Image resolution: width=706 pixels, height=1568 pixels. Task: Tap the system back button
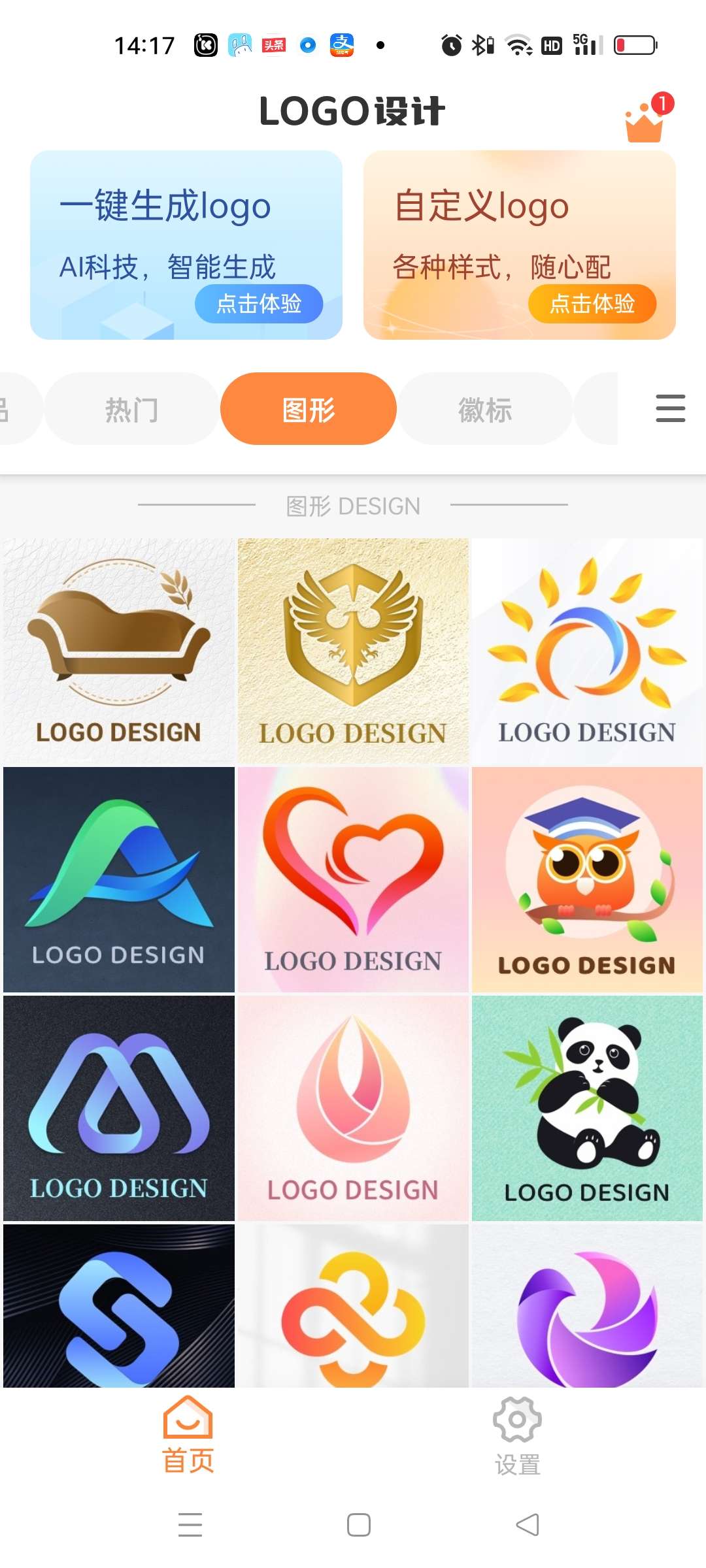[527, 1525]
